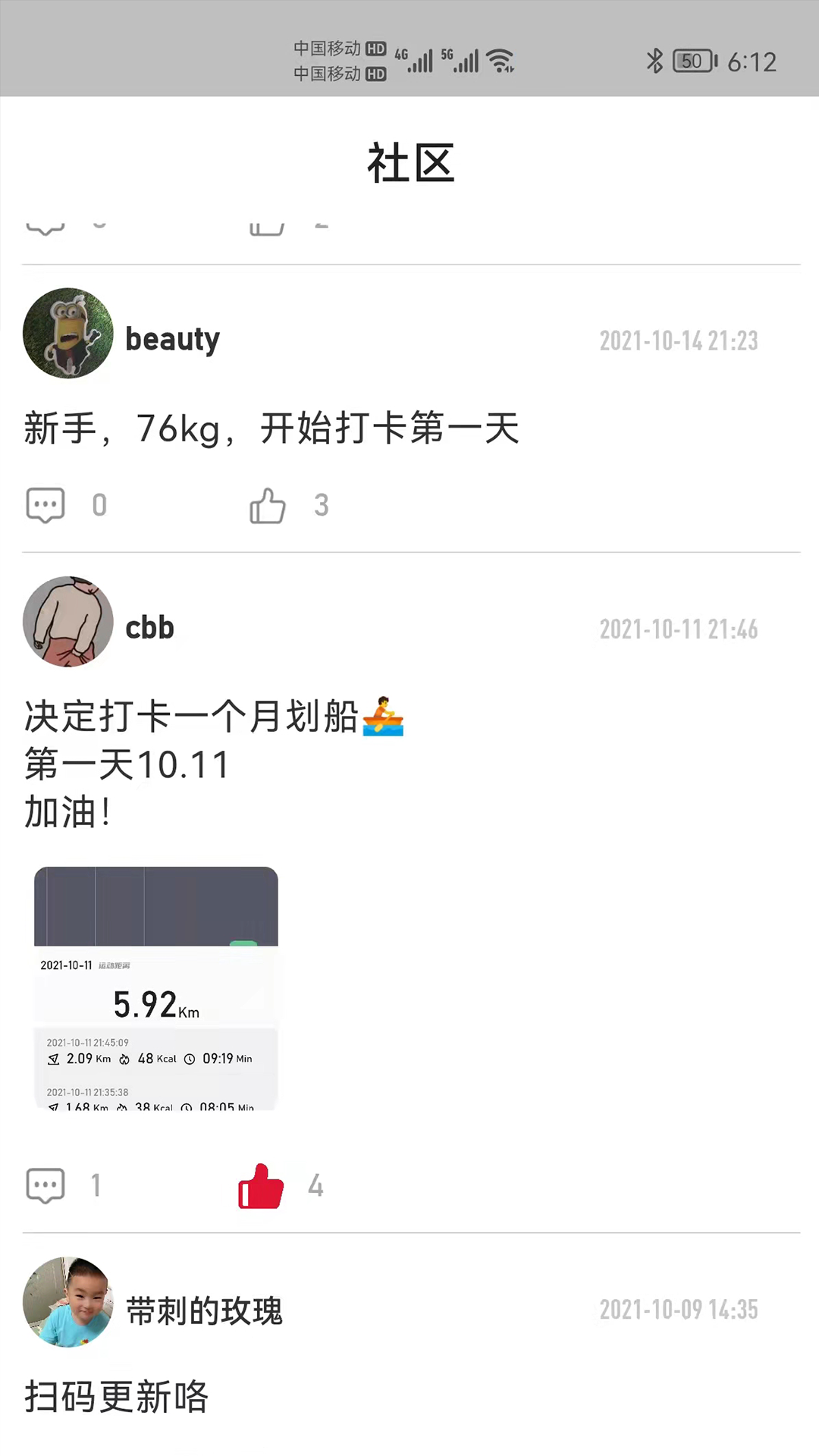Like beauty's post

pos(268,505)
